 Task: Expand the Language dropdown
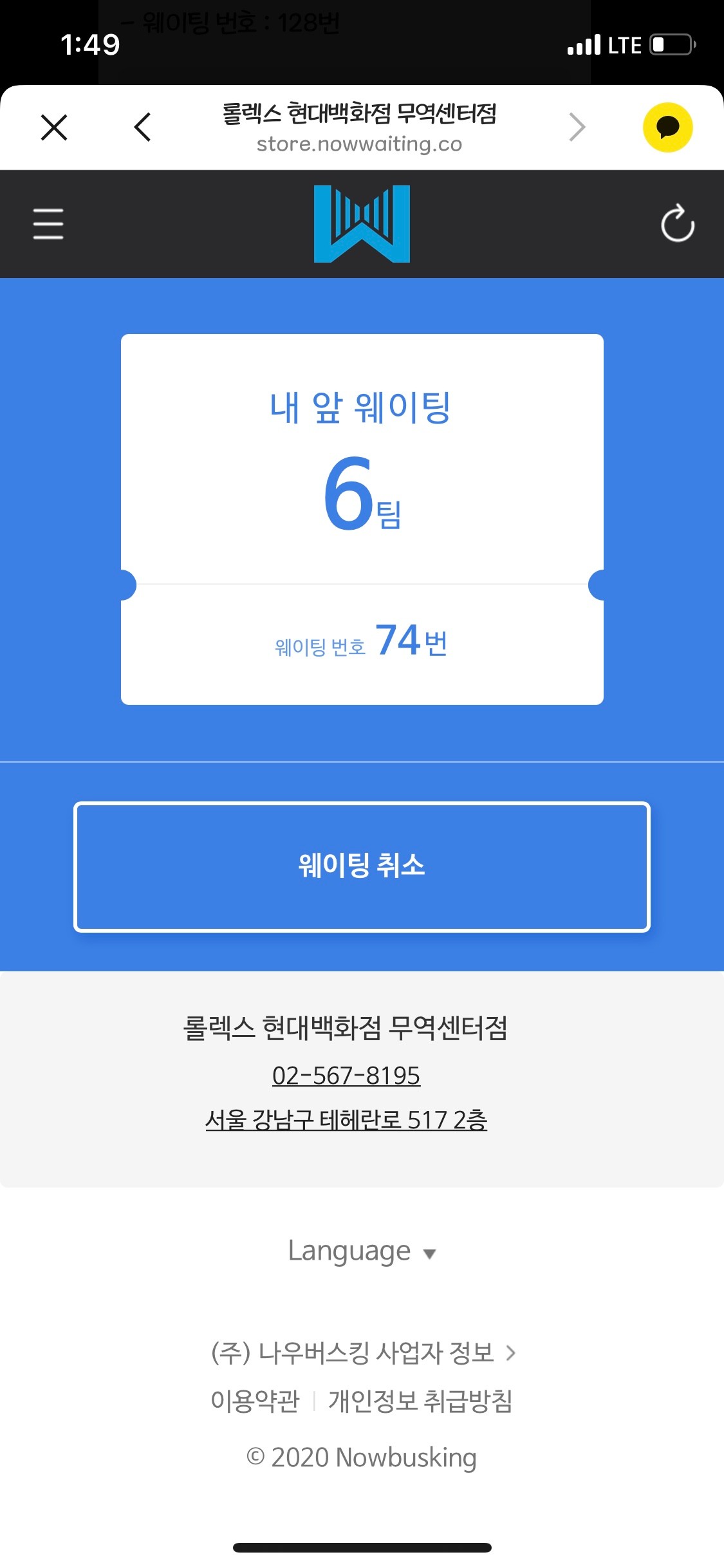(362, 1251)
